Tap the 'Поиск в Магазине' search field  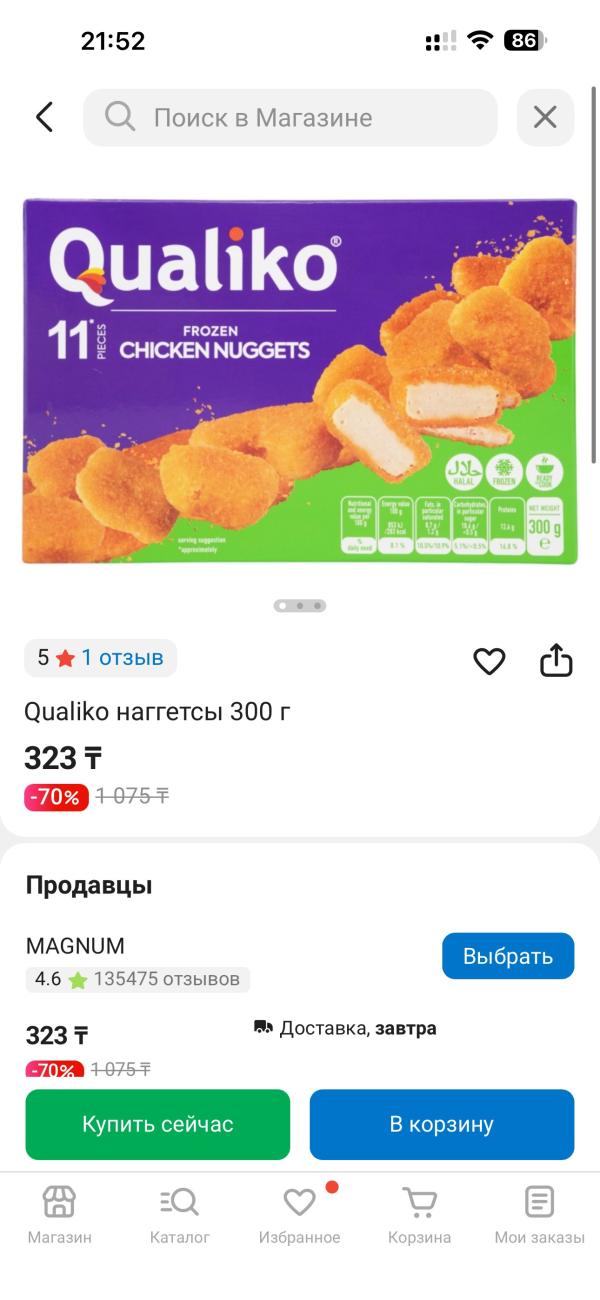[x=290, y=118]
